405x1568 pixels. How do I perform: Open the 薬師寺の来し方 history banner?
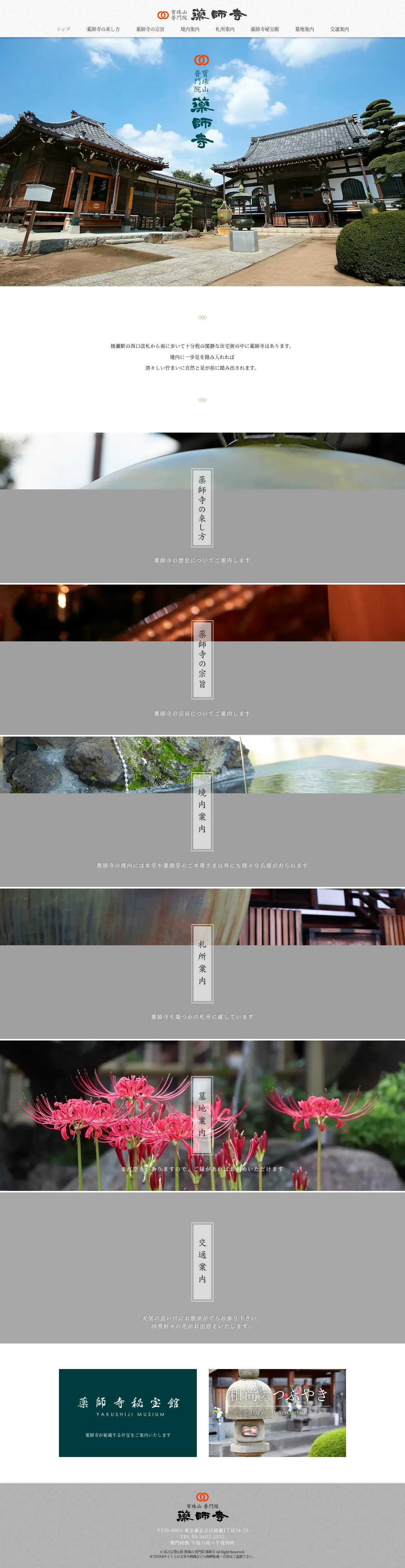click(x=202, y=508)
